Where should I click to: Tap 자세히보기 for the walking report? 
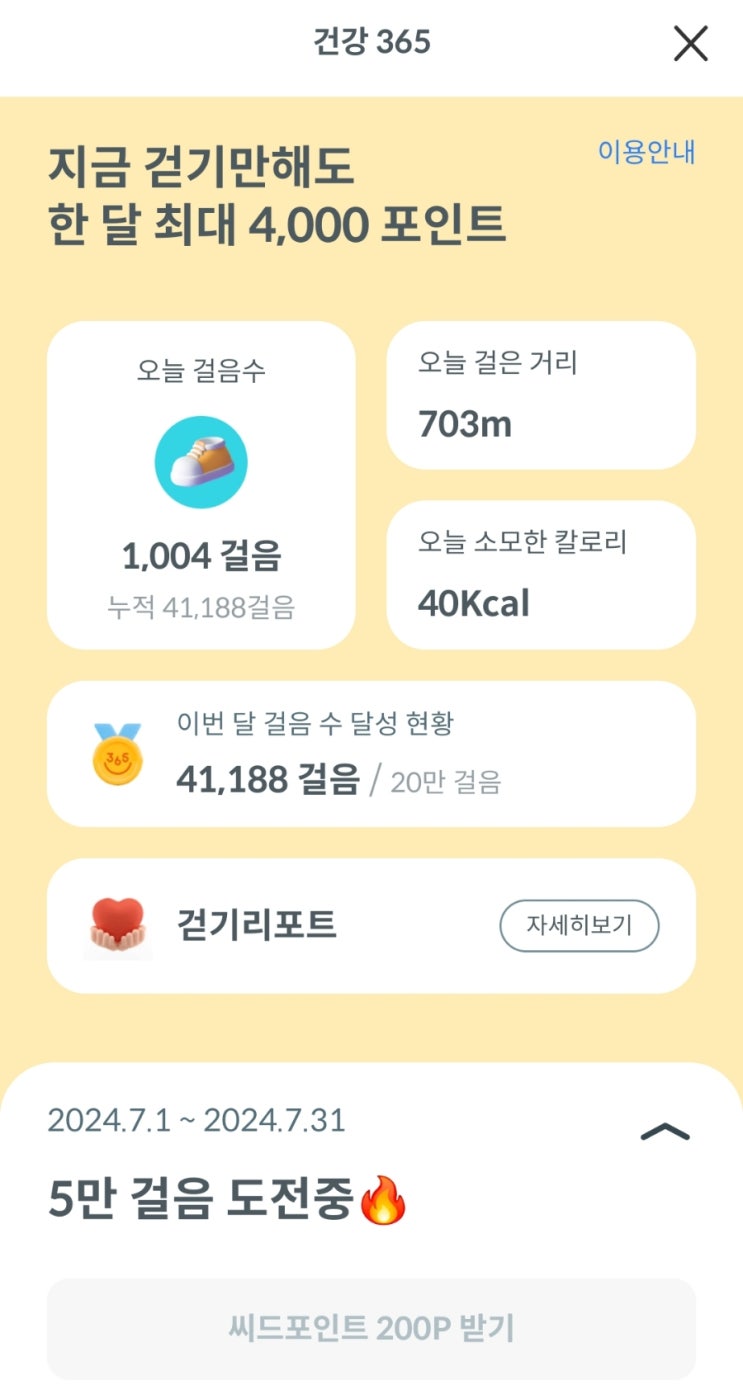pyautogui.click(x=579, y=925)
